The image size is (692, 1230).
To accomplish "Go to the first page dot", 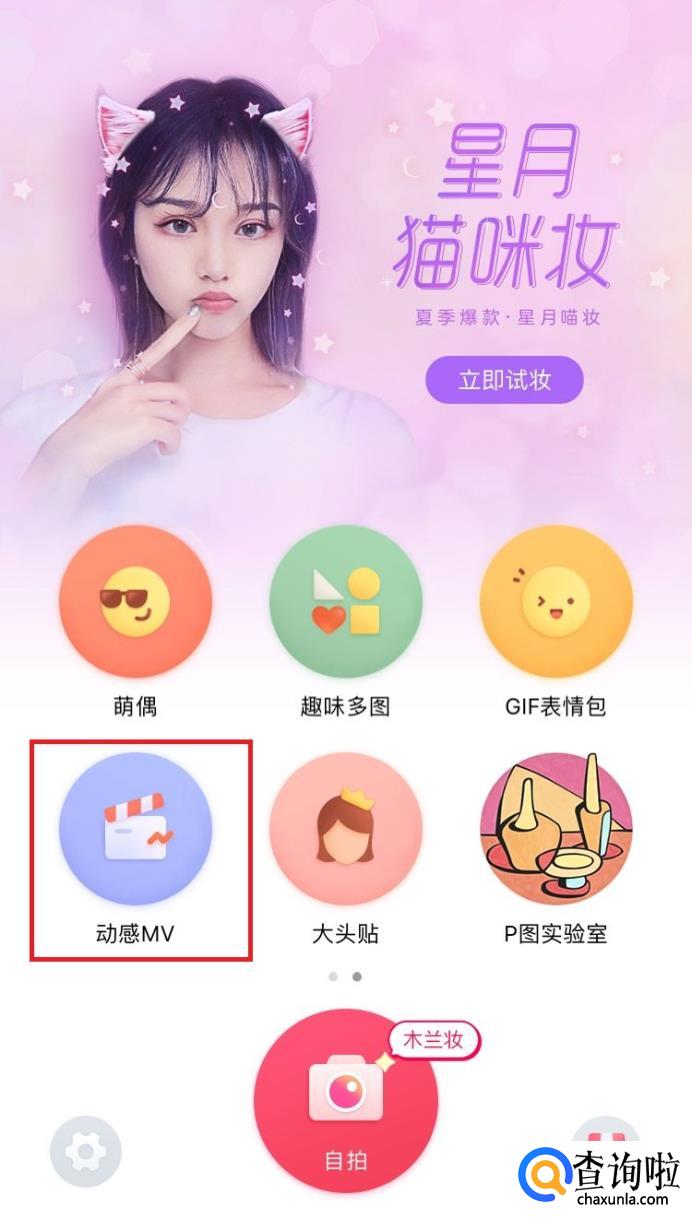I will (333, 976).
